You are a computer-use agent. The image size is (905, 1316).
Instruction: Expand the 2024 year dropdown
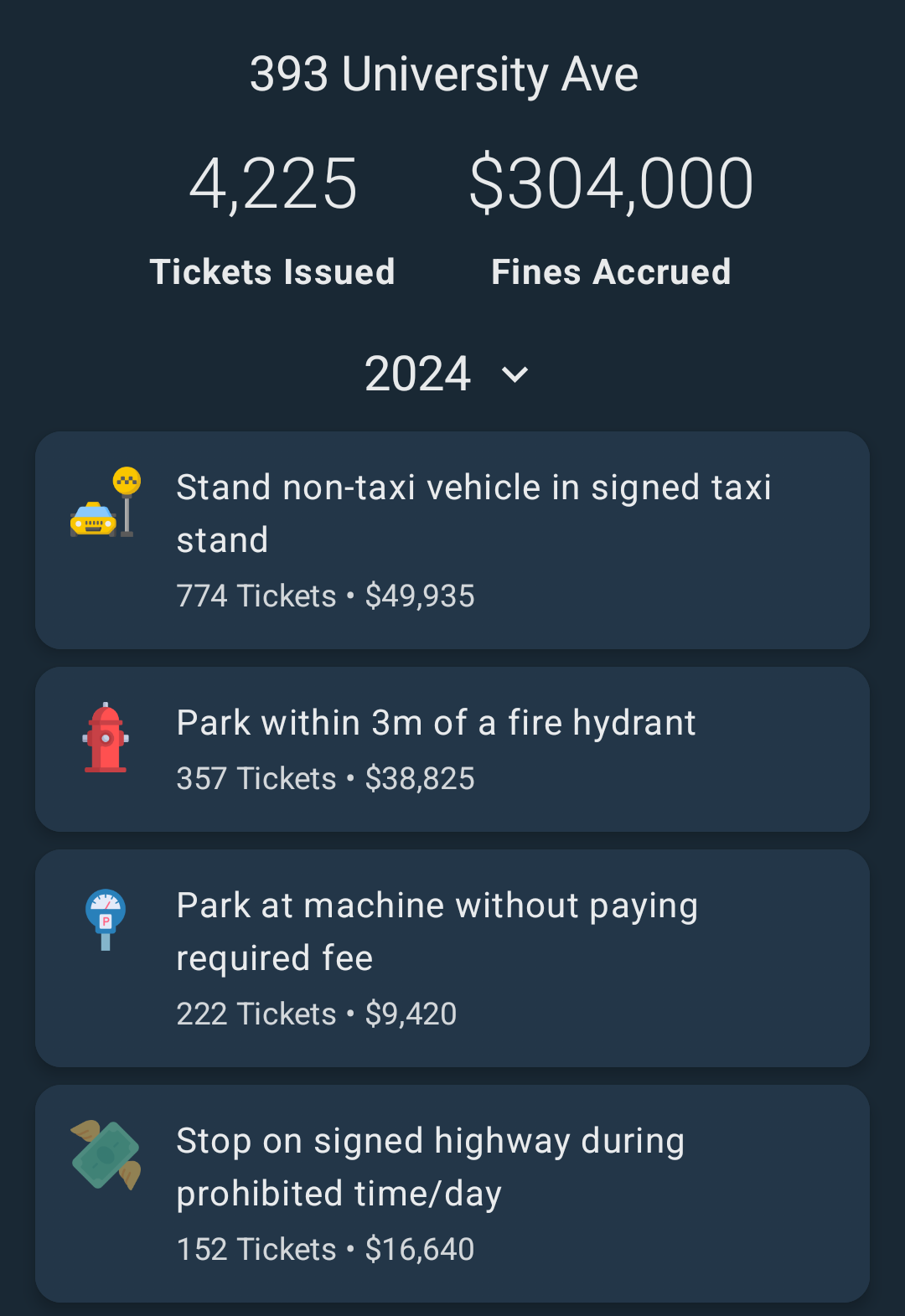[447, 374]
